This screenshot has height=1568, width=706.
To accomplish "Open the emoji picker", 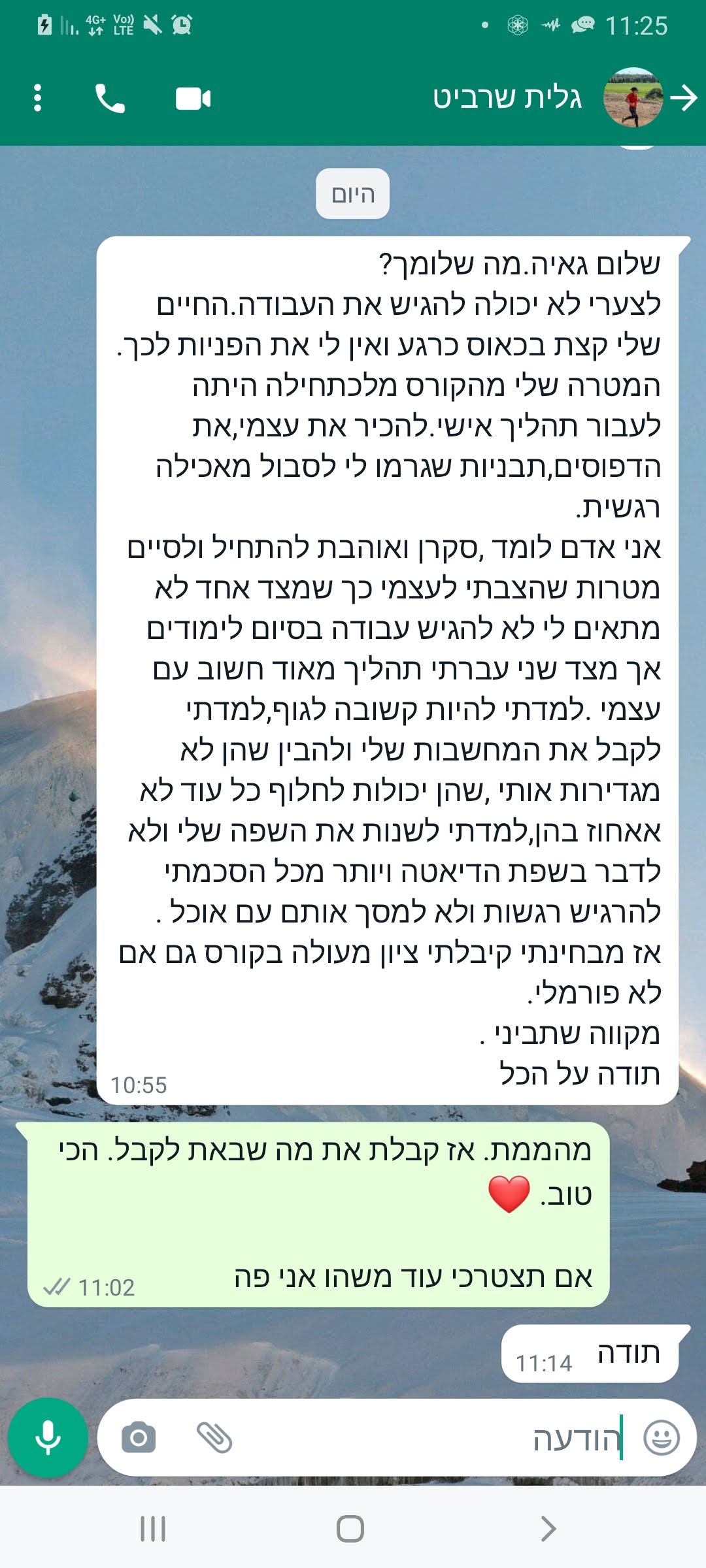I will pos(662,1438).
